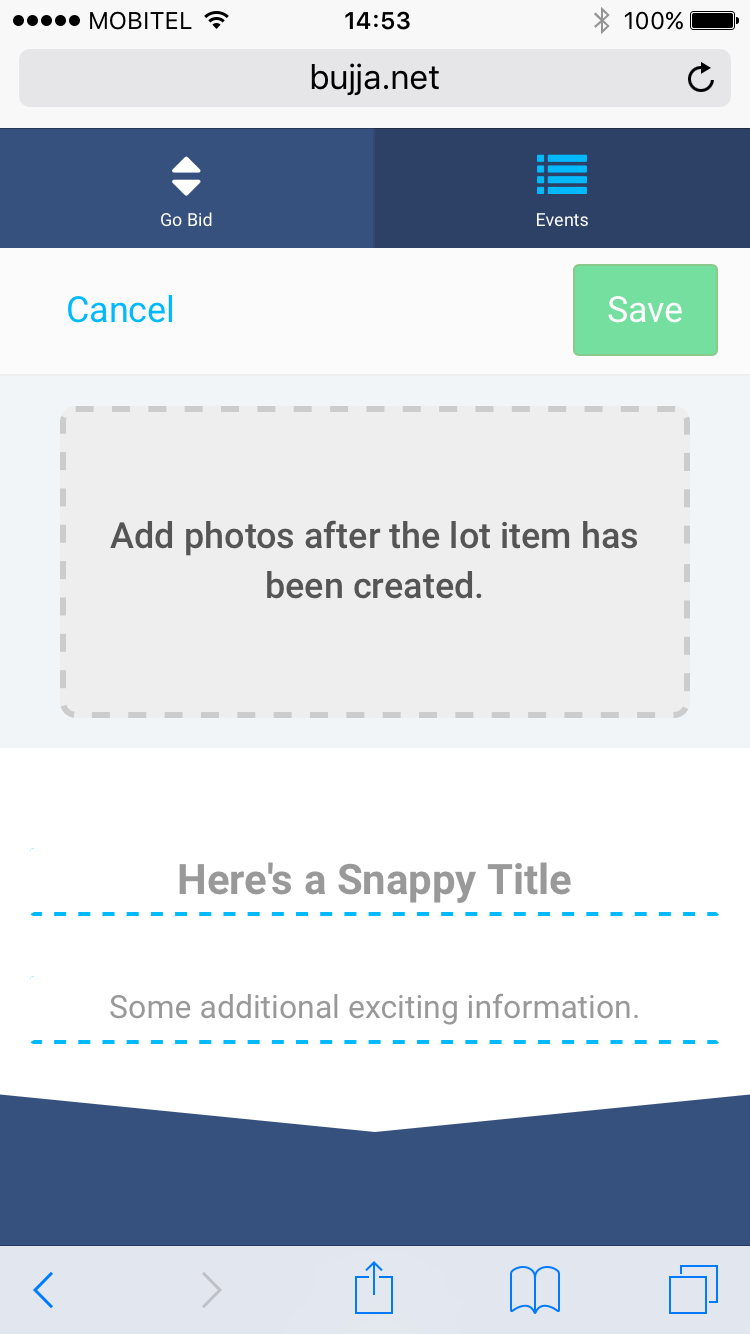Cancel creating the lot item

(120, 310)
